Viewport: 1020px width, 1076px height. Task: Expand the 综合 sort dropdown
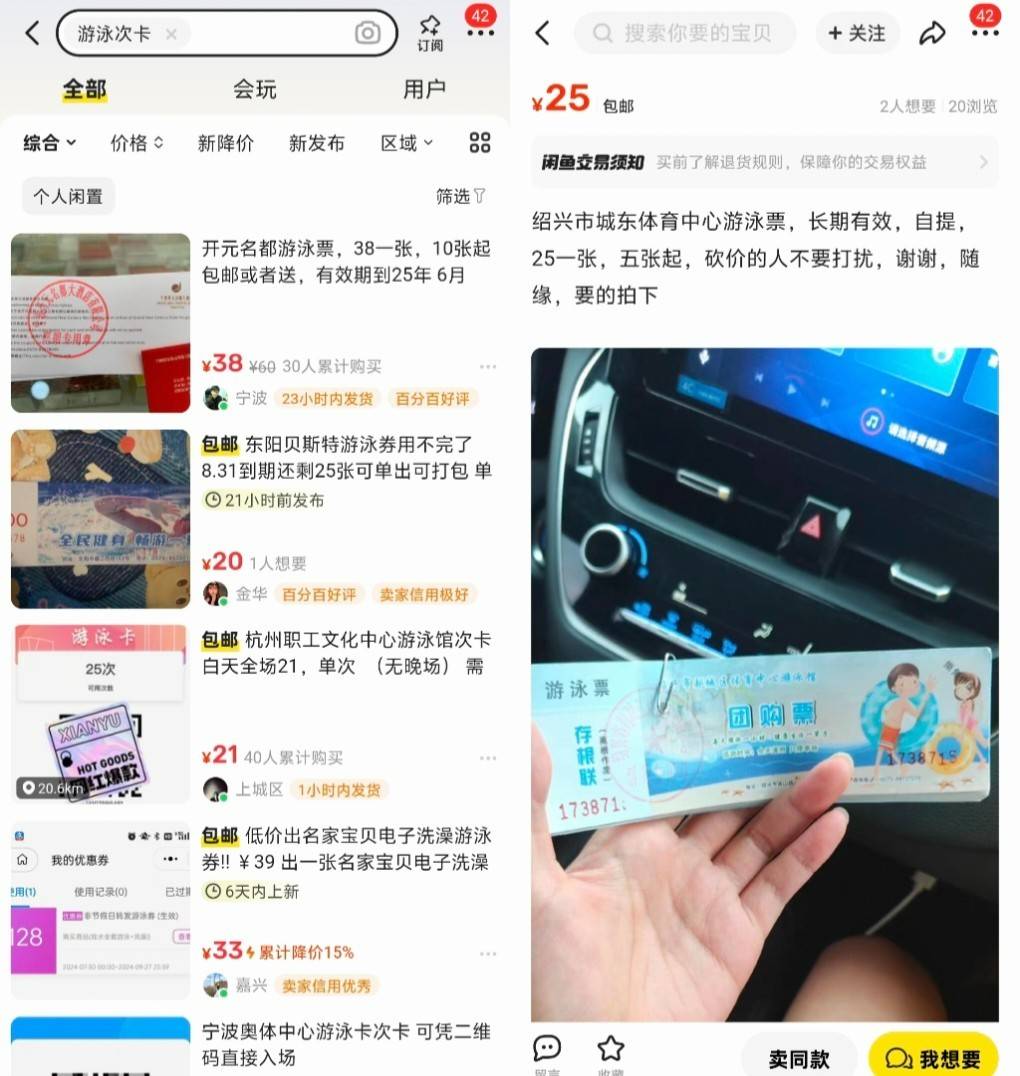pos(50,143)
